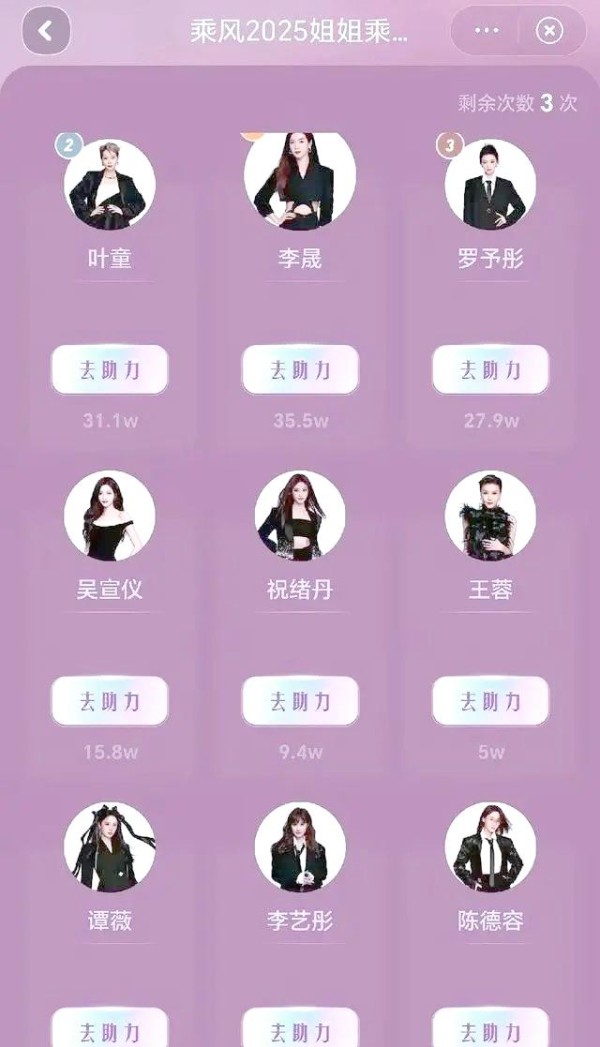Go back using the top-left arrow
This screenshot has height=1047, width=600.
(x=46, y=31)
